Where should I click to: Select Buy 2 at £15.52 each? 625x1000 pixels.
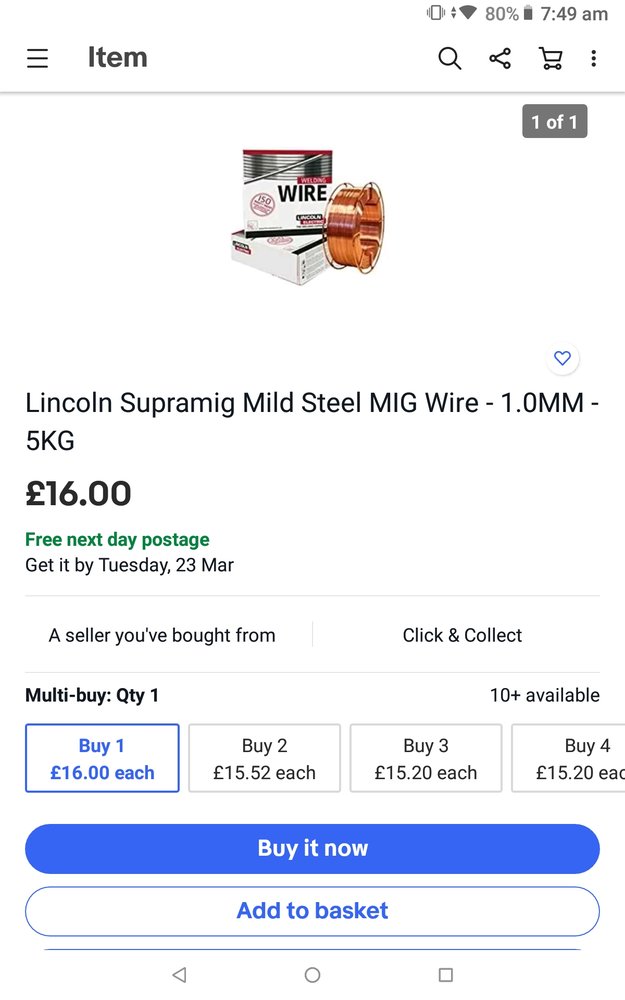coord(264,758)
